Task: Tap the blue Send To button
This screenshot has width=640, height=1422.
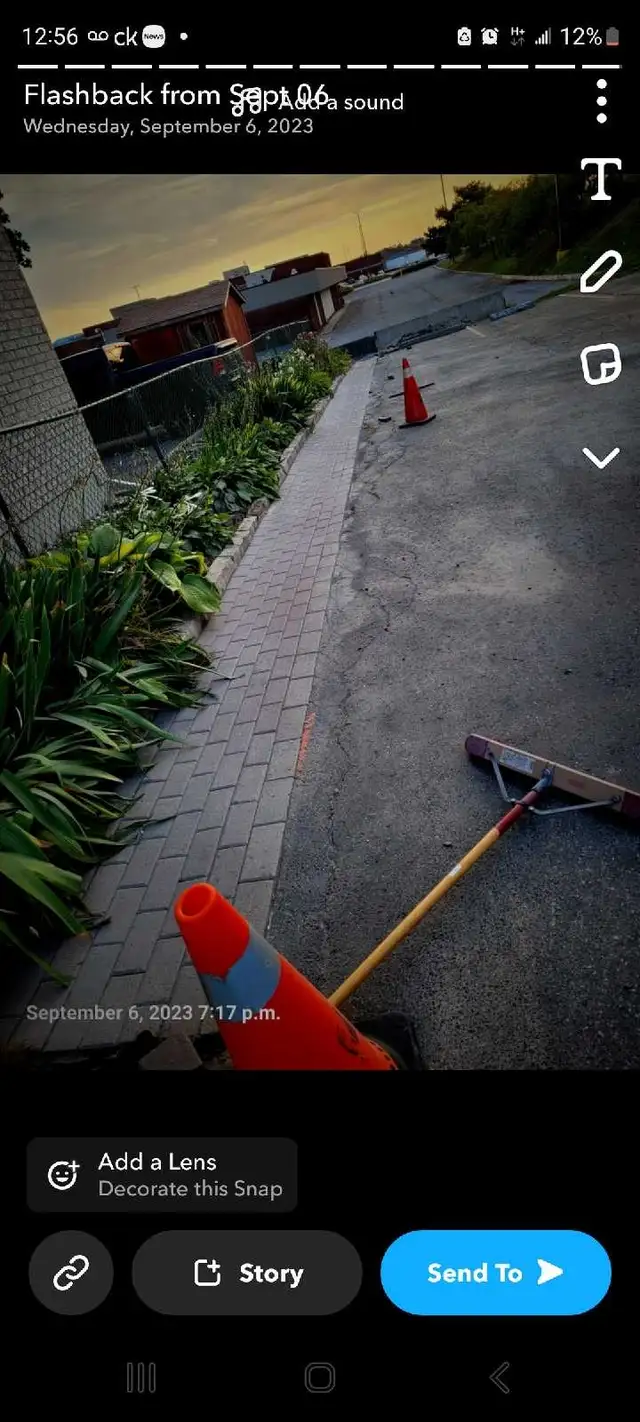Action: [495, 1272]
